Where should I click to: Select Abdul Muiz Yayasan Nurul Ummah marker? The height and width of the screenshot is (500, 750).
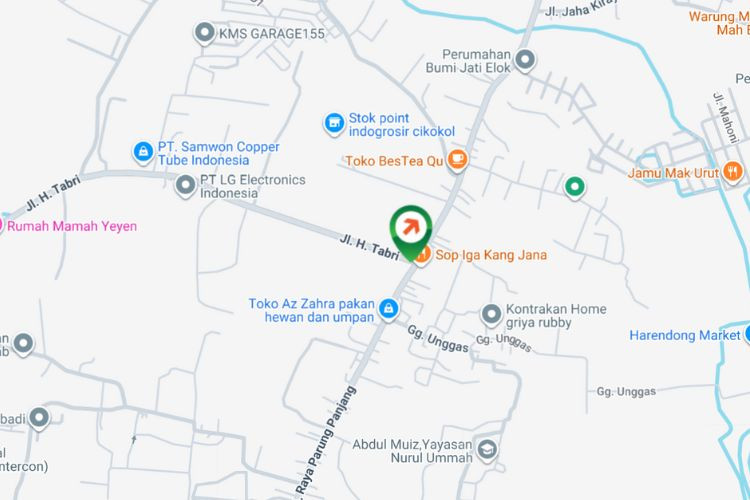[486, 451]
